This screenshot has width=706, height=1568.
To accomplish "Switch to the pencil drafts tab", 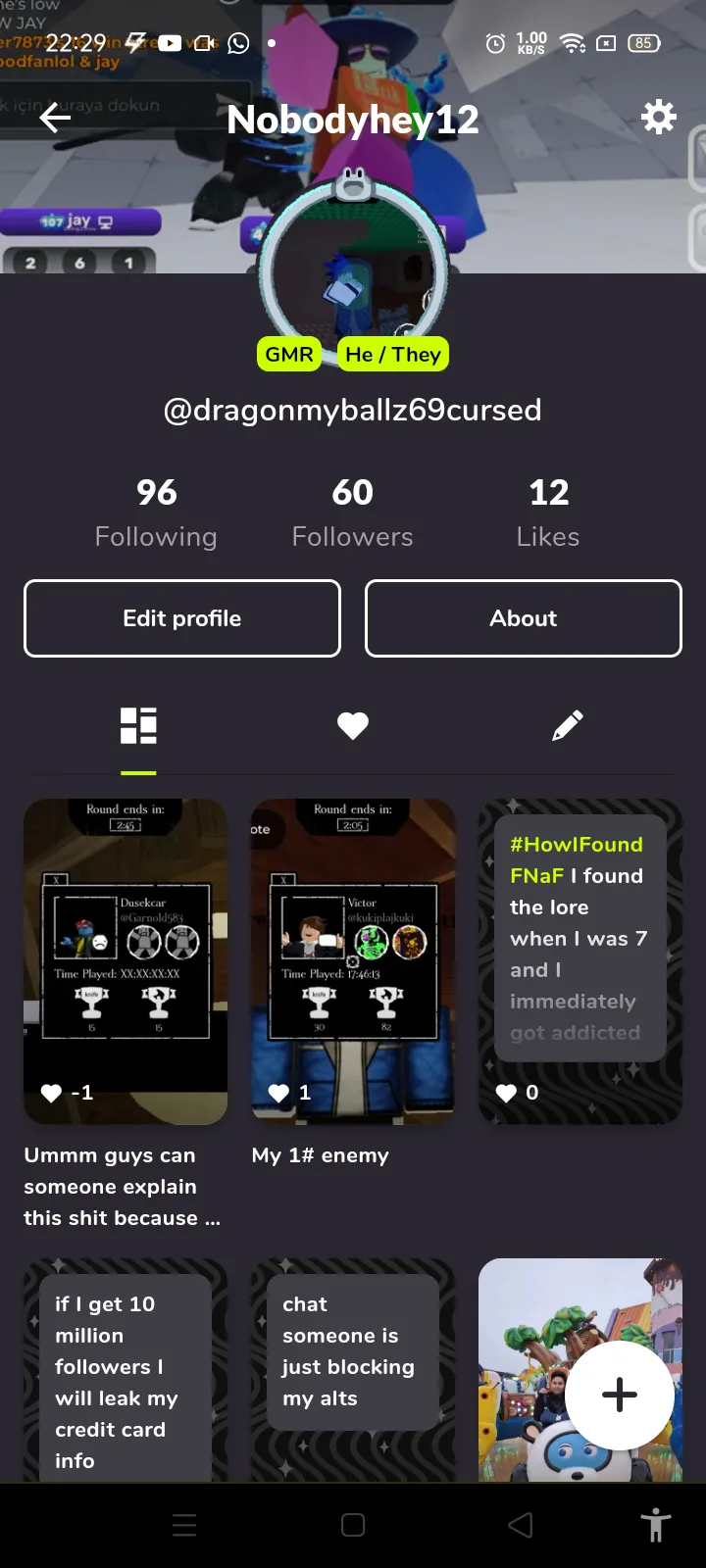I will (x=568, y=725).
